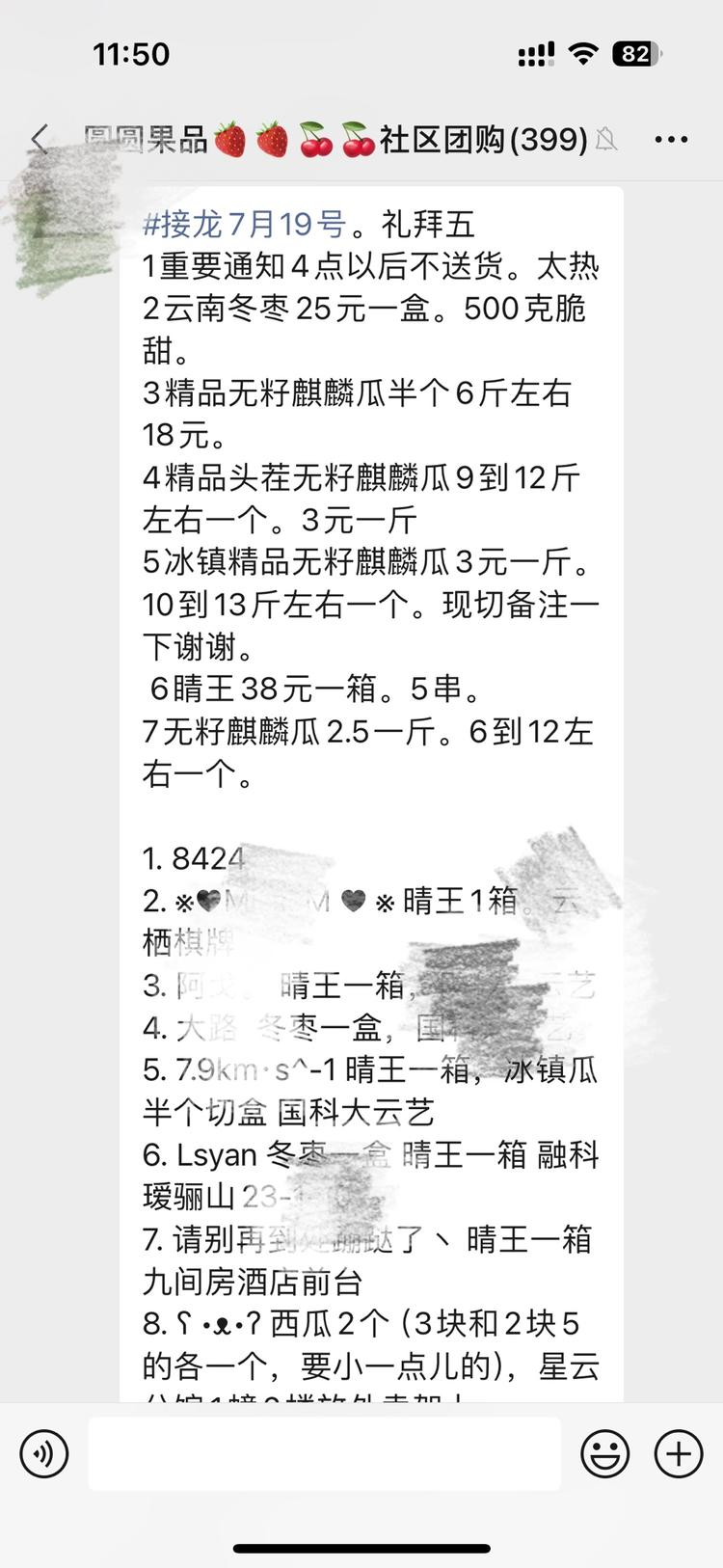Tap the home indicator bar at bottom
The image size is (723, 1568).
click(361, 1545)
